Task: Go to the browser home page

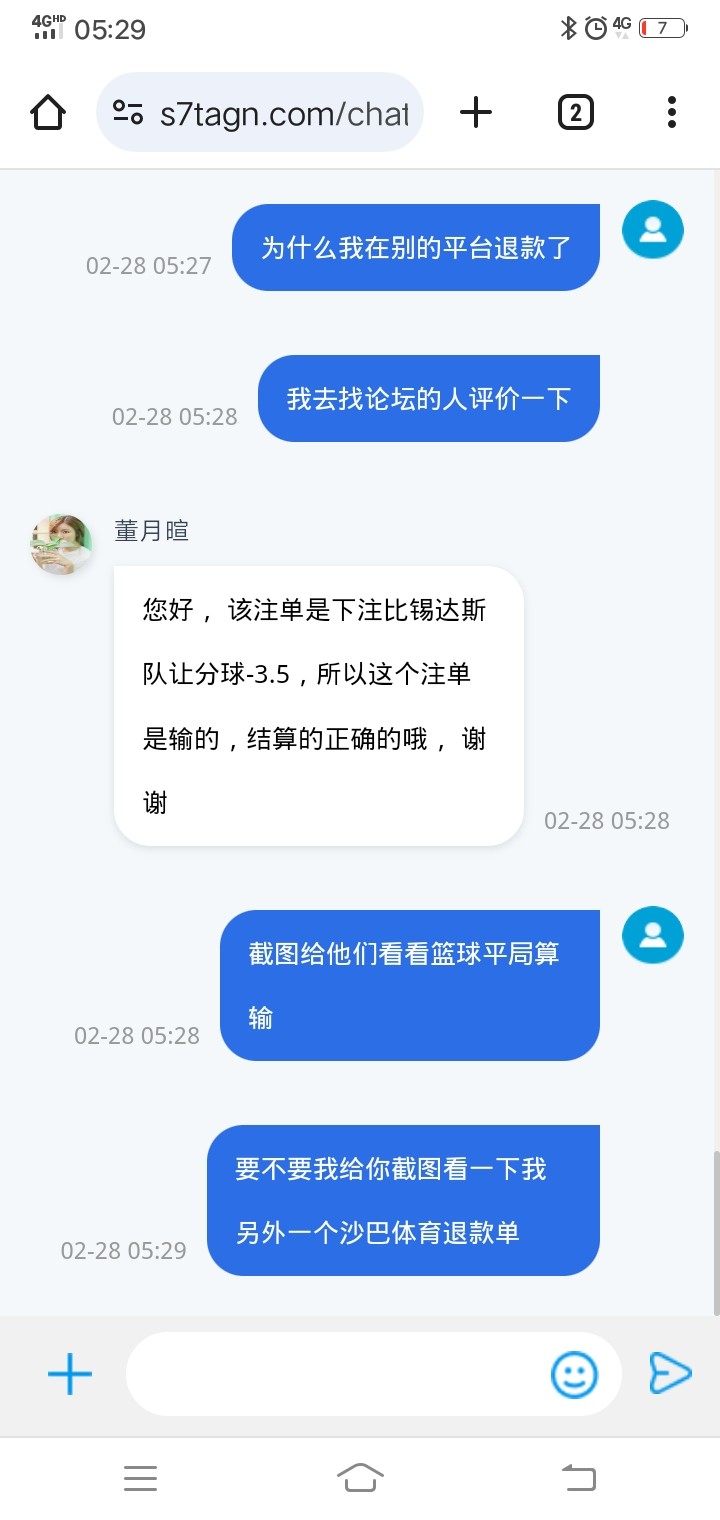Action: point(48,112)
